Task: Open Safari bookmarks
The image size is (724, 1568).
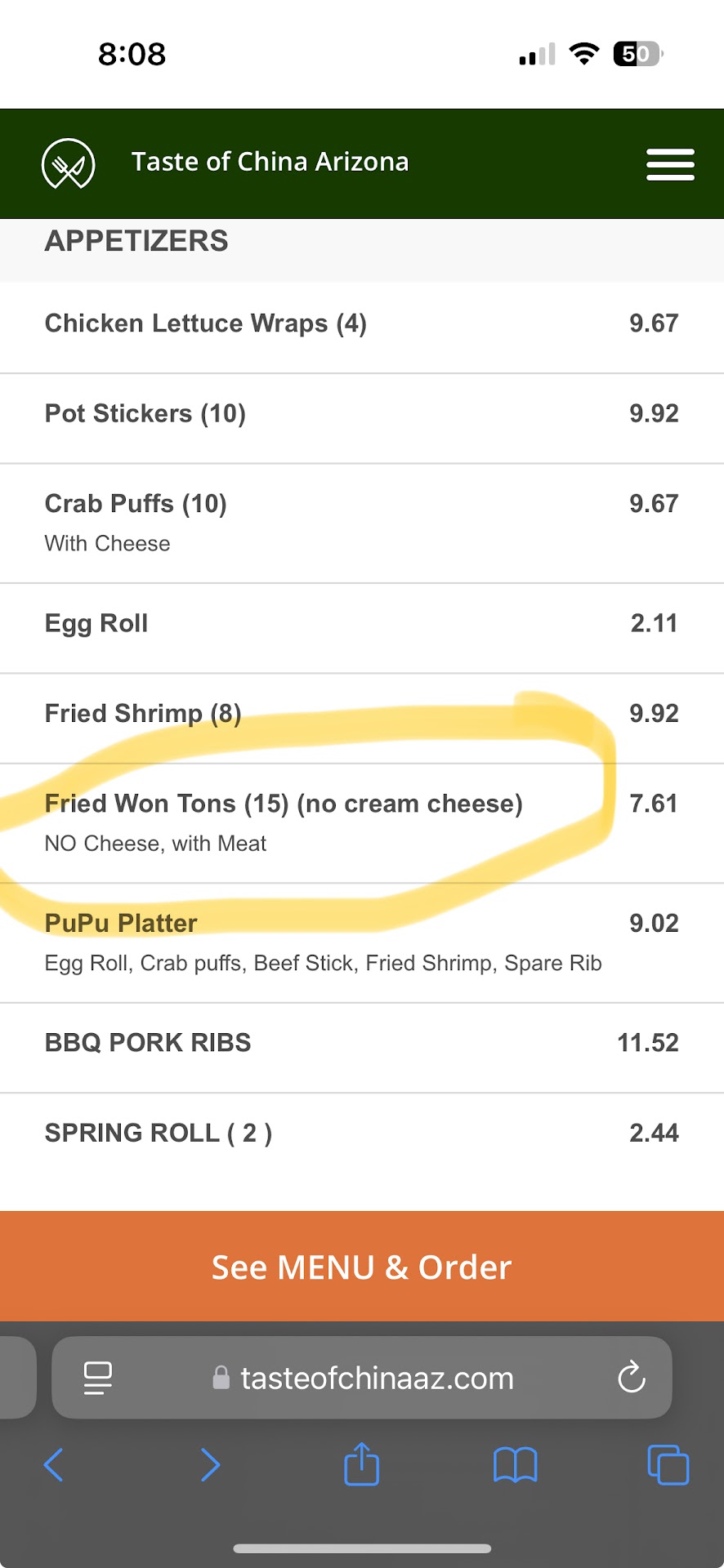Action: (515, 1465)
